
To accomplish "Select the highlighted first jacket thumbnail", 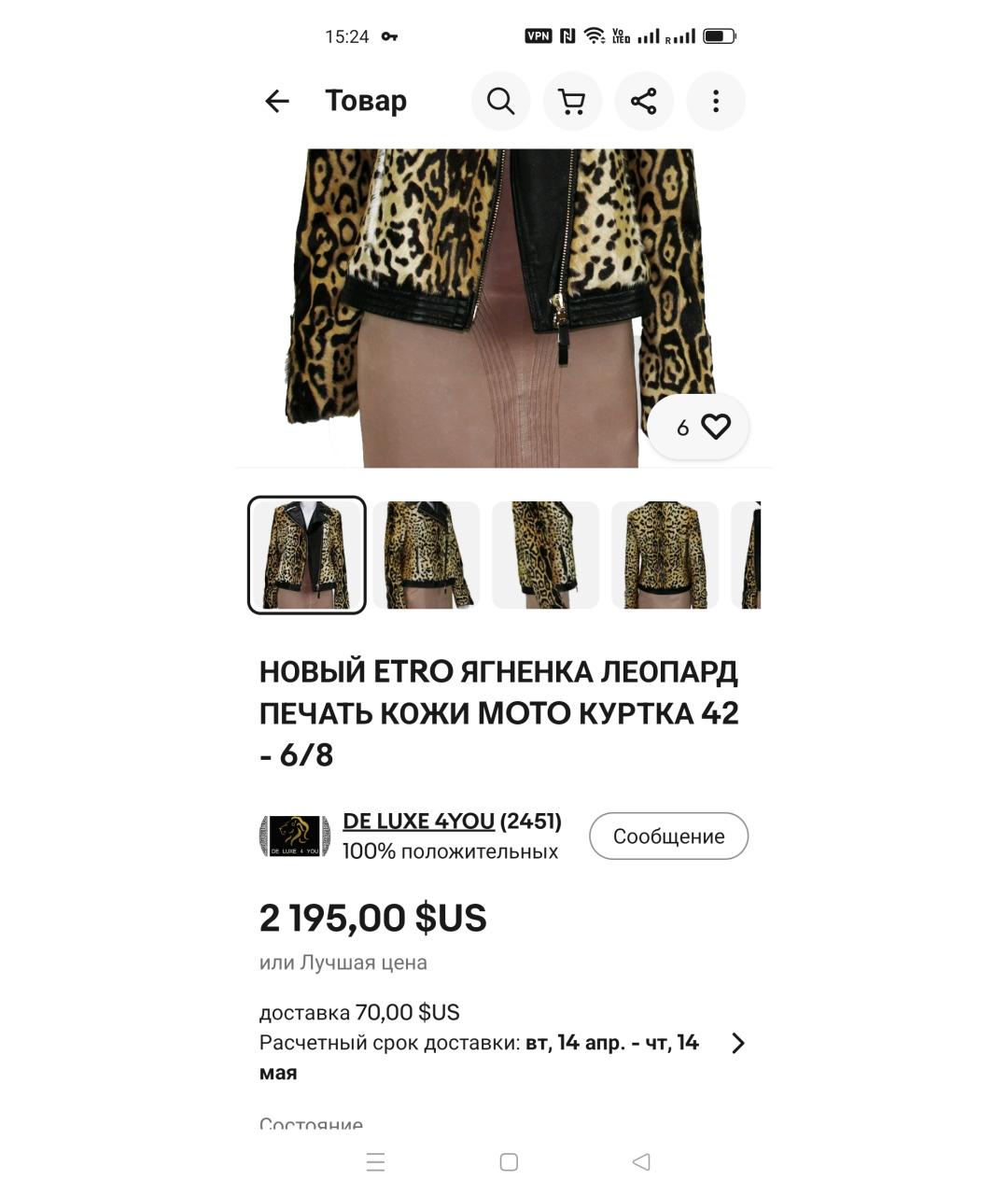I will coord(306,554).
